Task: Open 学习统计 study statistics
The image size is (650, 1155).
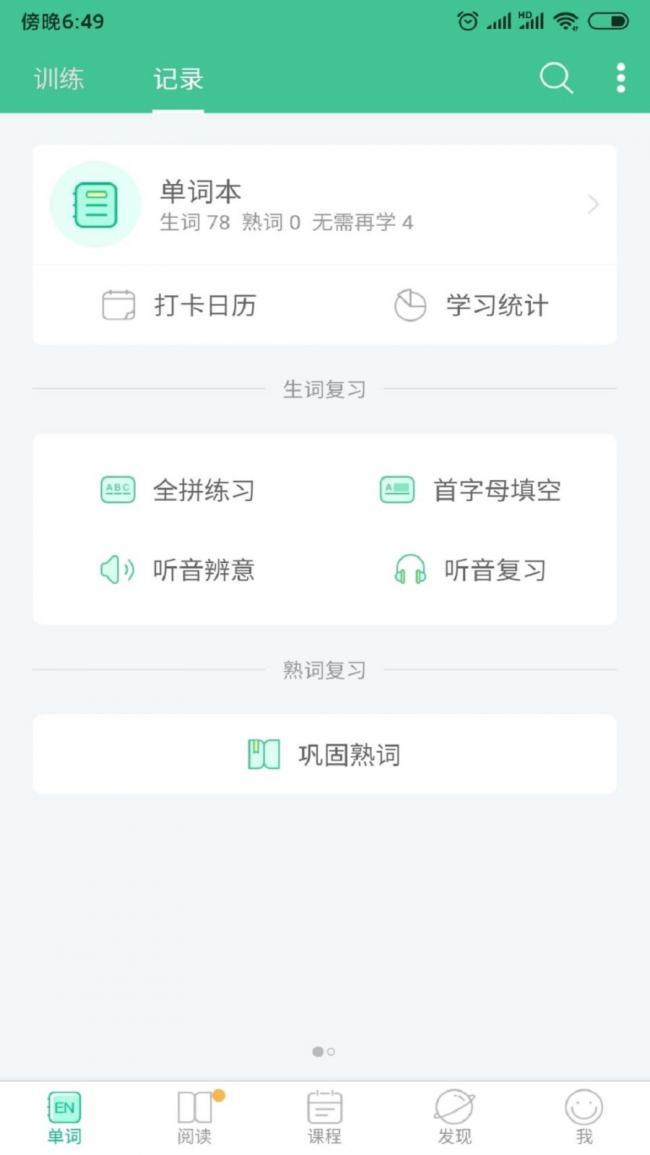Action: click(471, 305)
